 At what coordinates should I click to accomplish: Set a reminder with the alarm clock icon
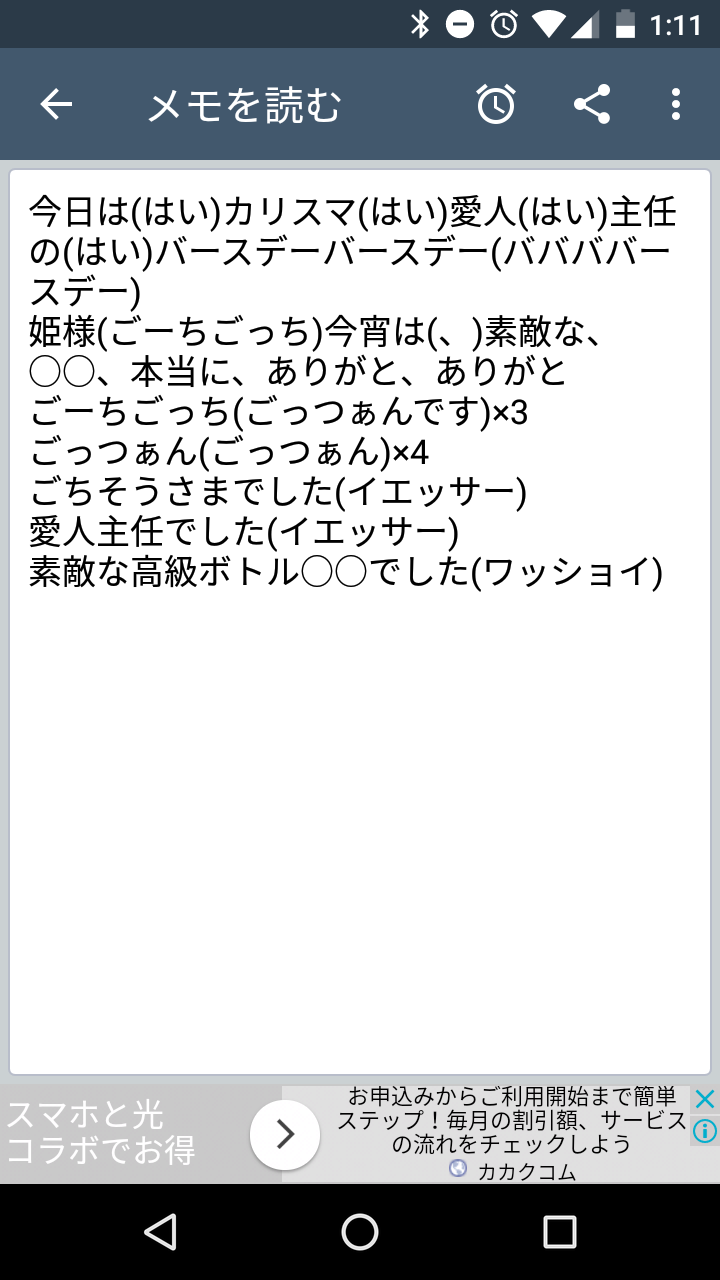(x=496, y=104)
